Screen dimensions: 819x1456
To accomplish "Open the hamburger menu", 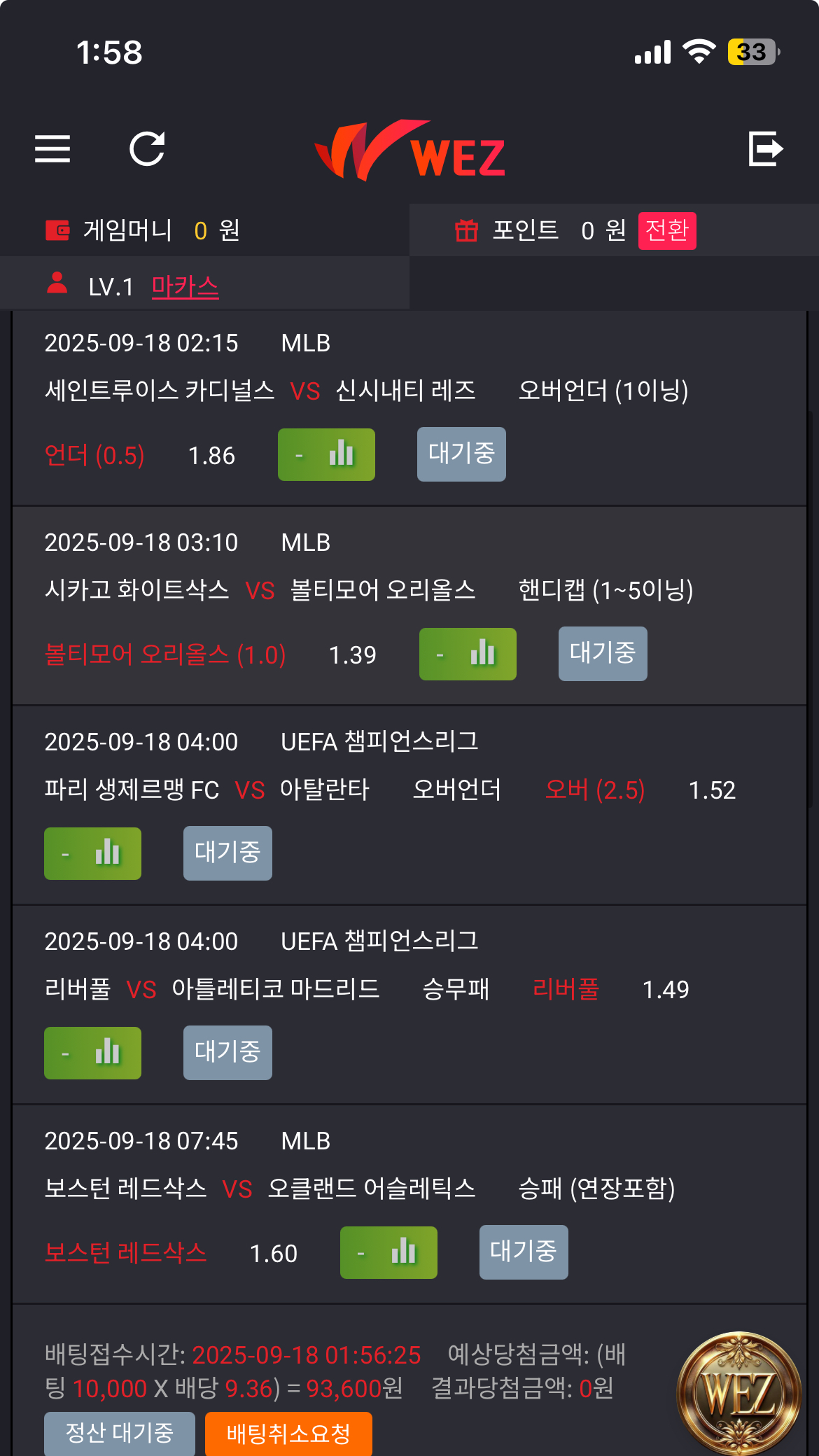I will 52,148.
